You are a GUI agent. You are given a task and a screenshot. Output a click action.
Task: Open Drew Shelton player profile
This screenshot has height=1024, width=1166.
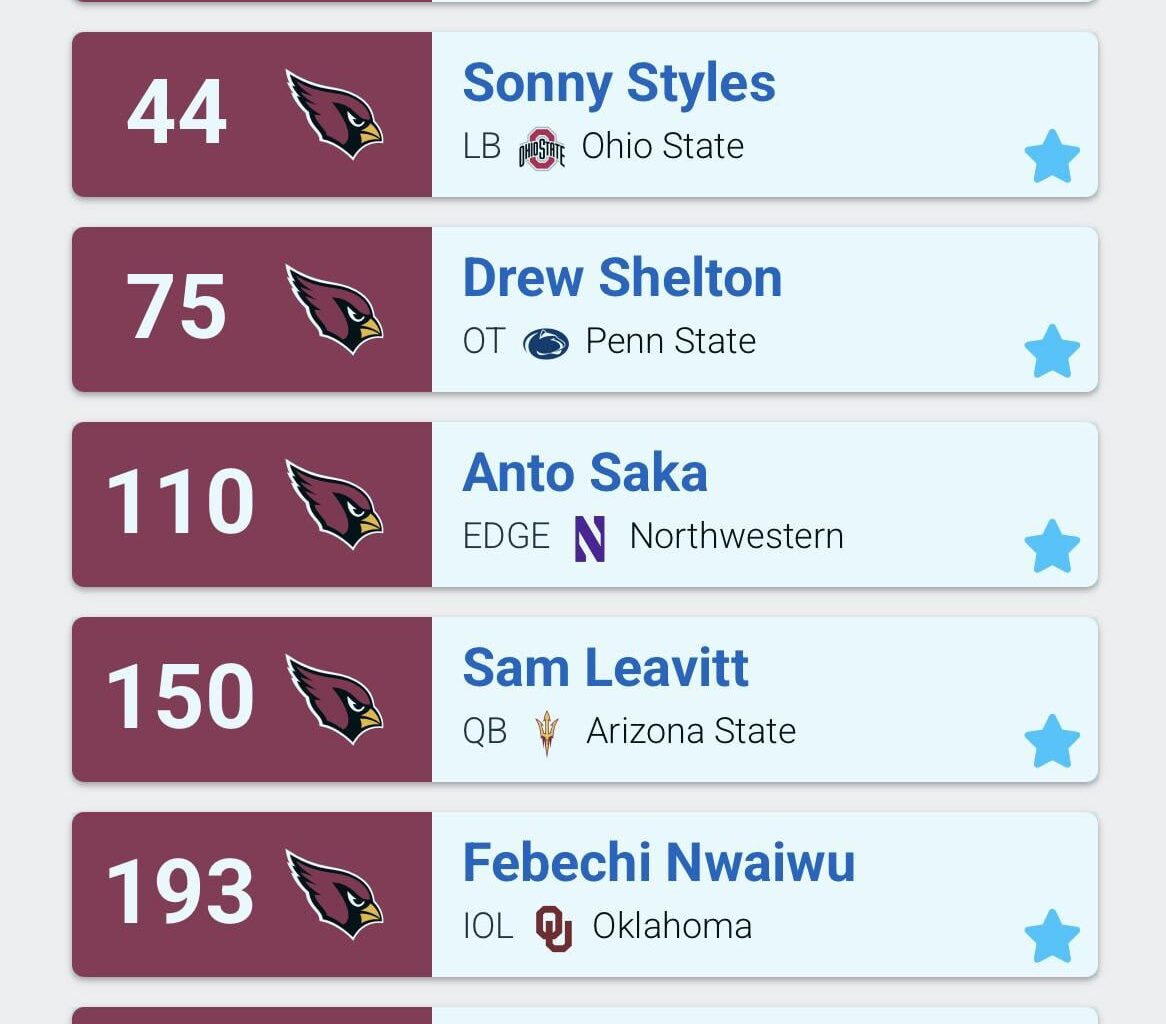tap(622, 279)
